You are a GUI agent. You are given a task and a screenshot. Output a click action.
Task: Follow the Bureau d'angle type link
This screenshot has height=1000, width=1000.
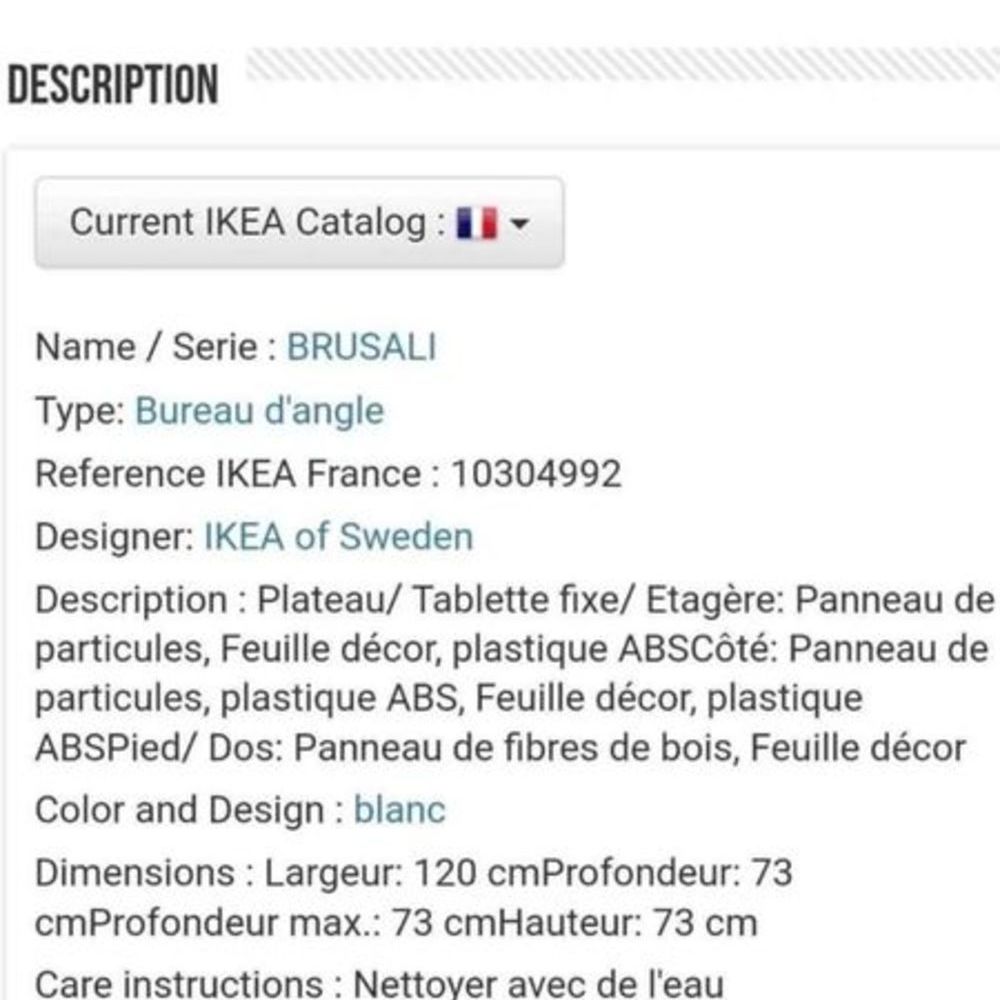259,411
